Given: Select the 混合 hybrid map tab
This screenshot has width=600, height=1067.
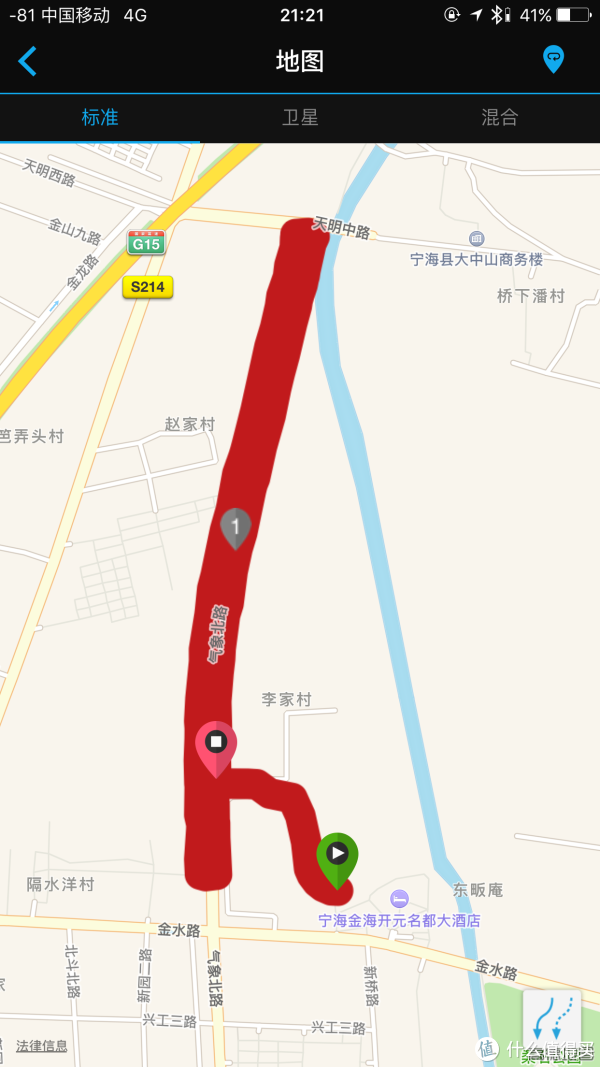Looking at the screenshot, I should click(x=500, y=118).
